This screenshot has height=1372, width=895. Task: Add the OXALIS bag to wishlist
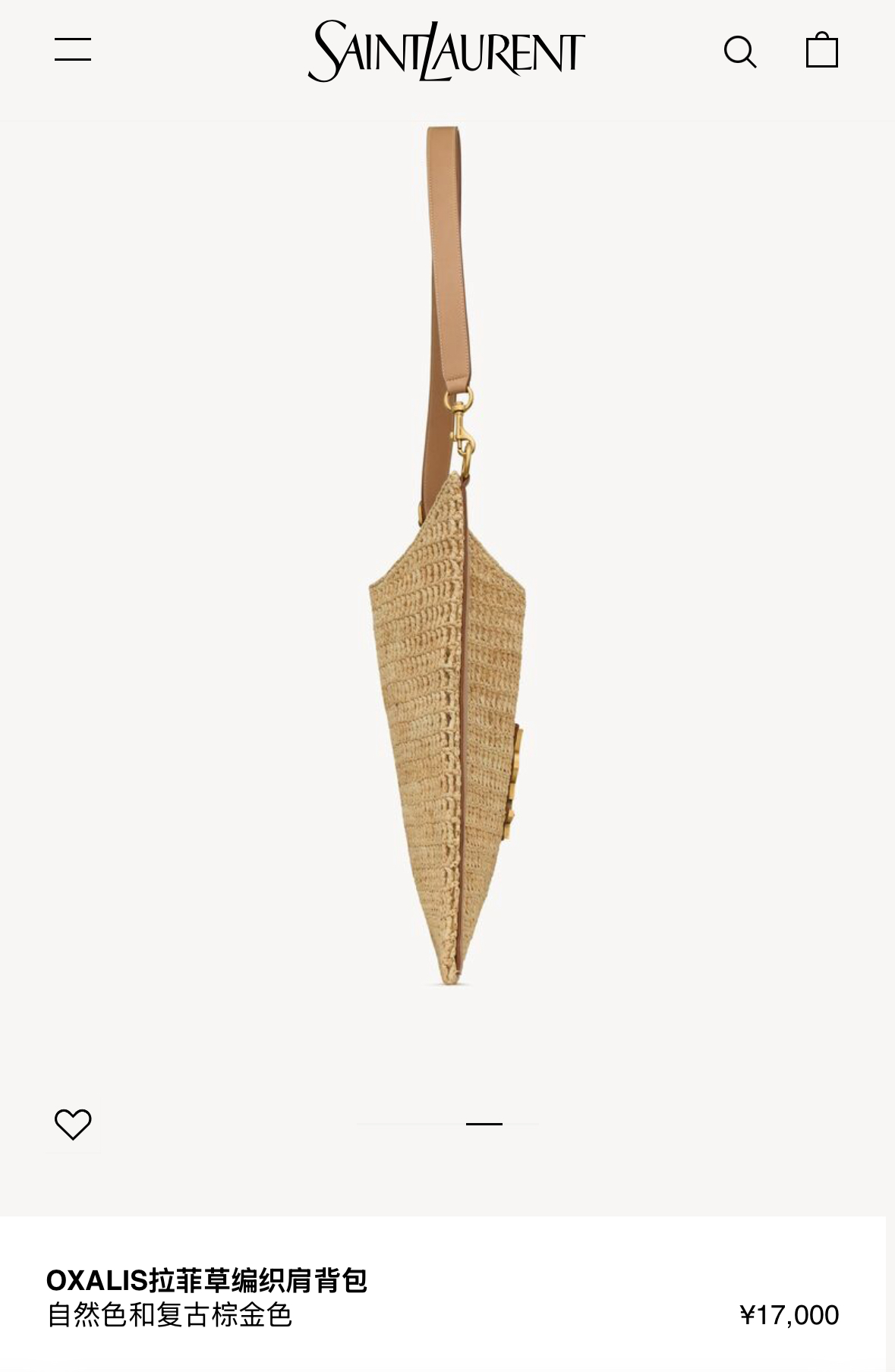click(x=73, y=1124)
